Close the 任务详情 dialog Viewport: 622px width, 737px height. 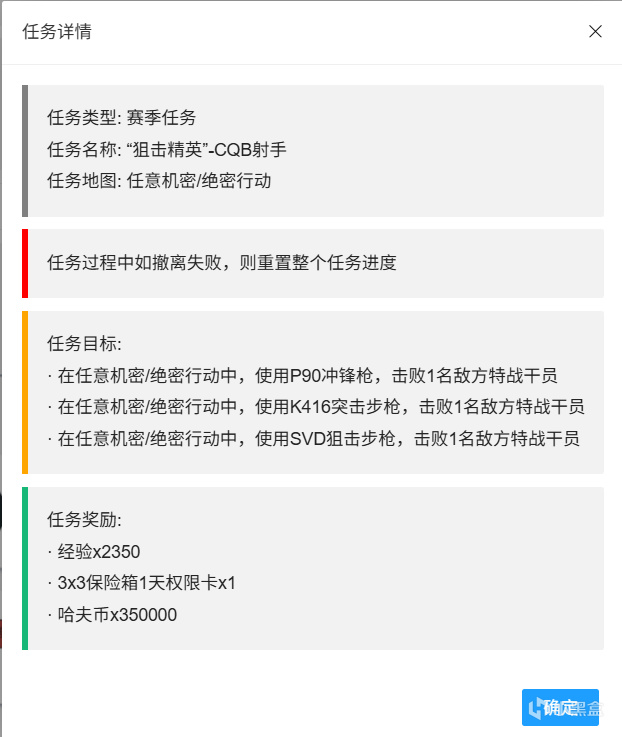coord(595,31)
